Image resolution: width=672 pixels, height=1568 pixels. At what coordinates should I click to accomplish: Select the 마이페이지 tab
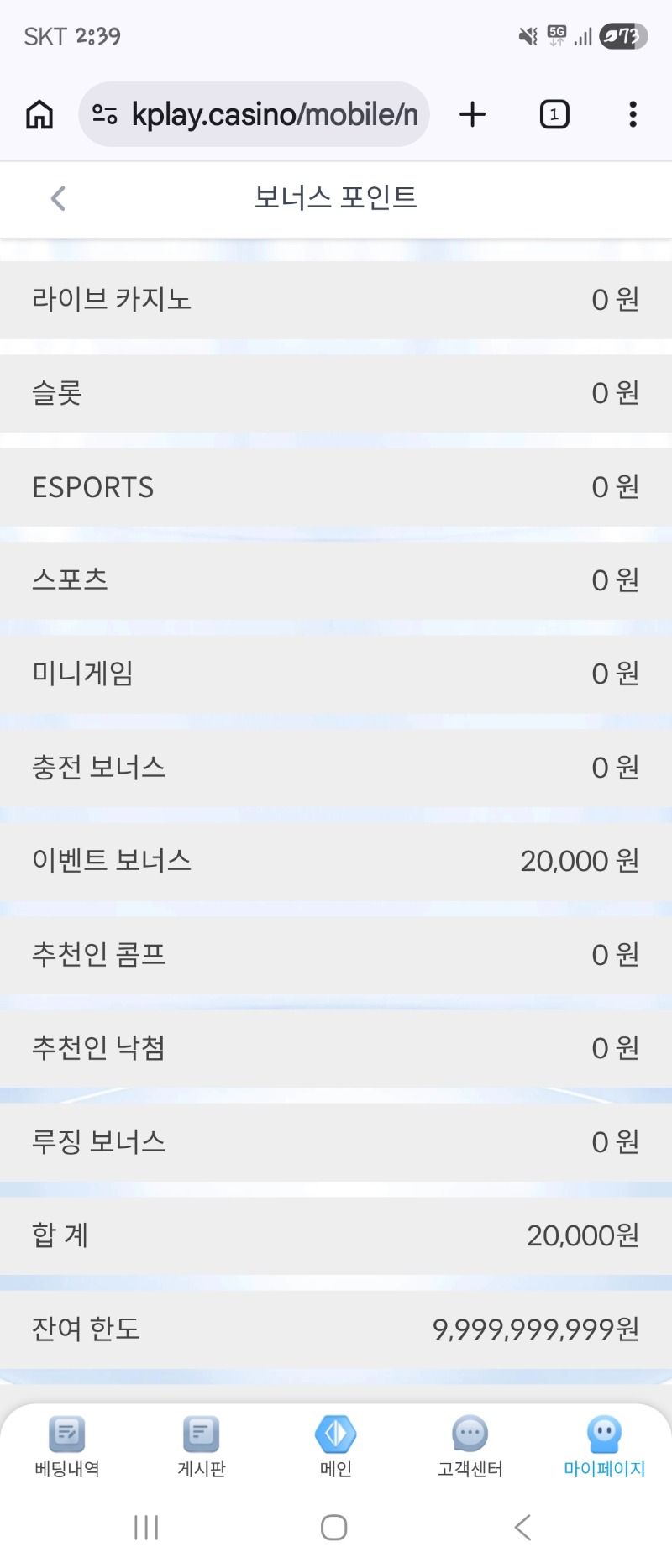(604, 1446)
